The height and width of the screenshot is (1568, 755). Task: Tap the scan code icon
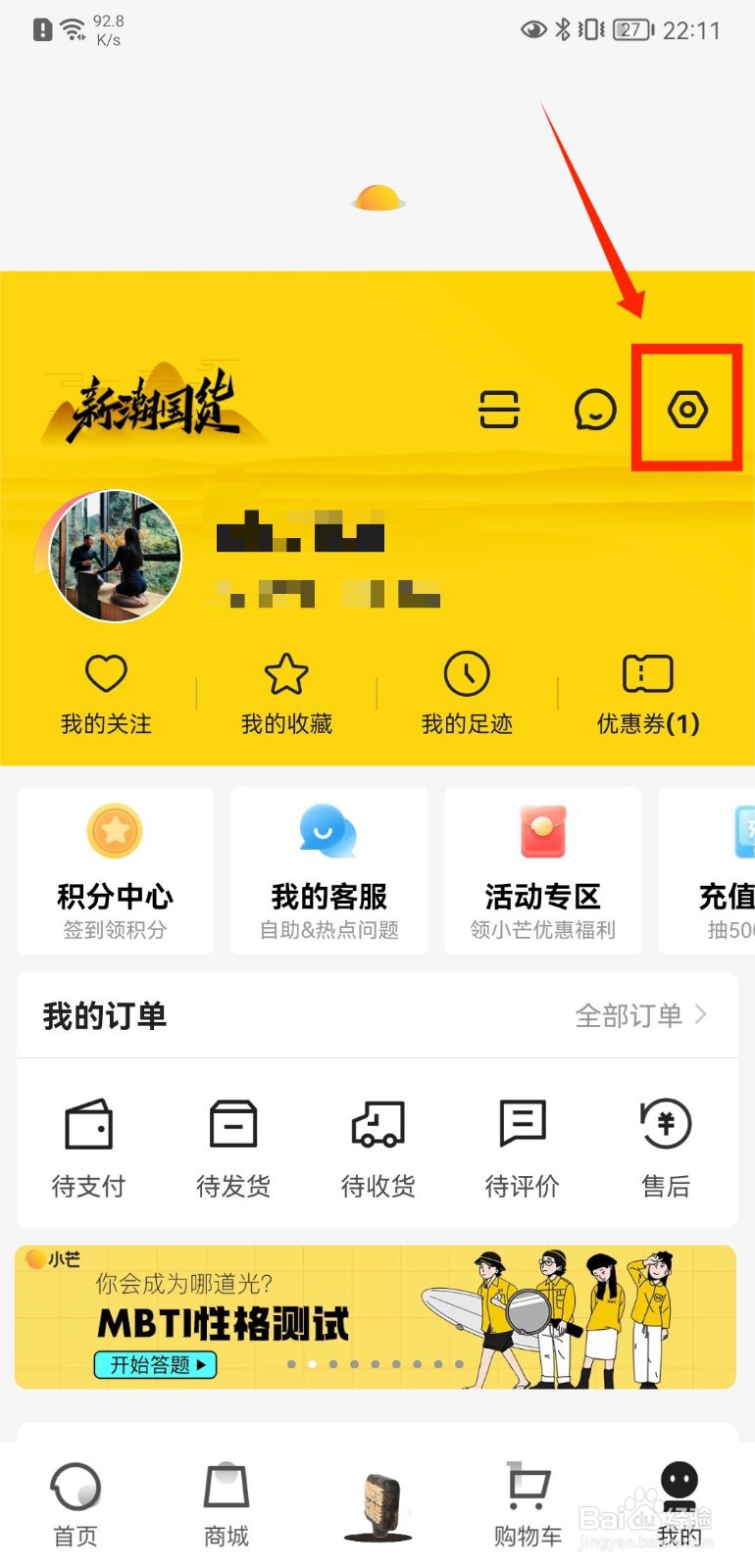point(499,409)
